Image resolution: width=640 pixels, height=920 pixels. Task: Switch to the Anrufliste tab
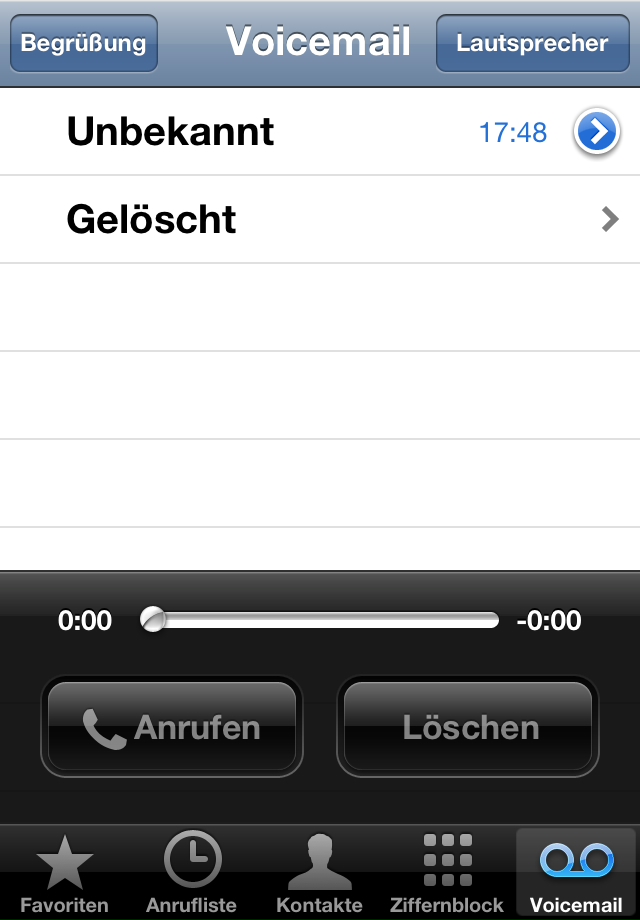(x=192, y=873)
